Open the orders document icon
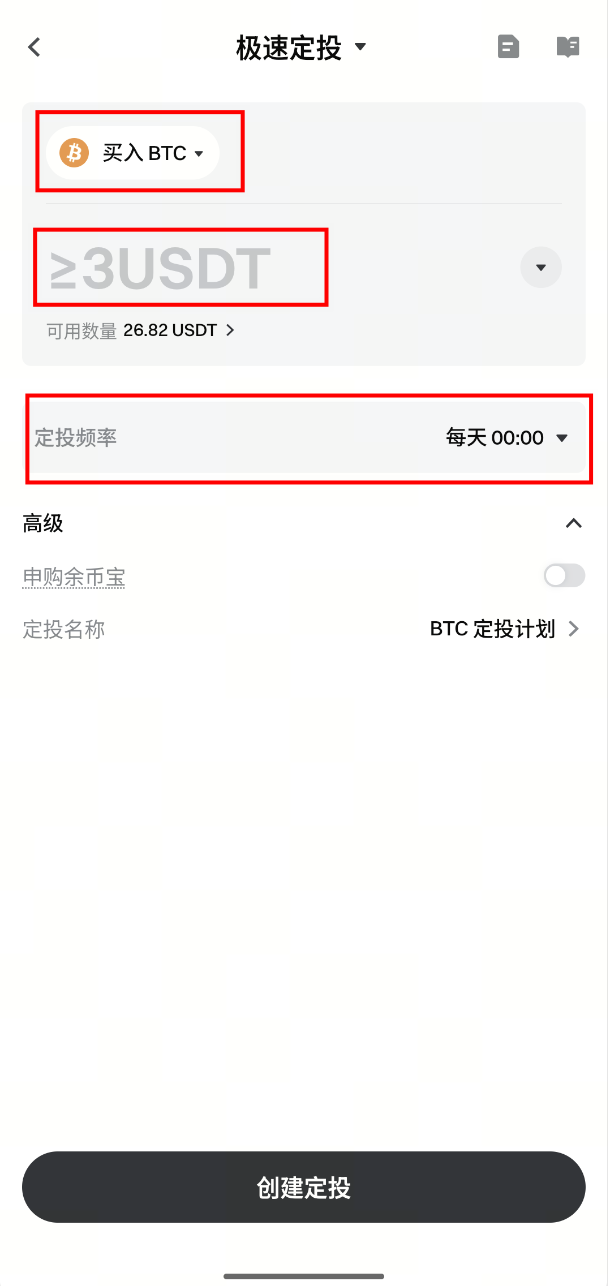 [509, 47]
